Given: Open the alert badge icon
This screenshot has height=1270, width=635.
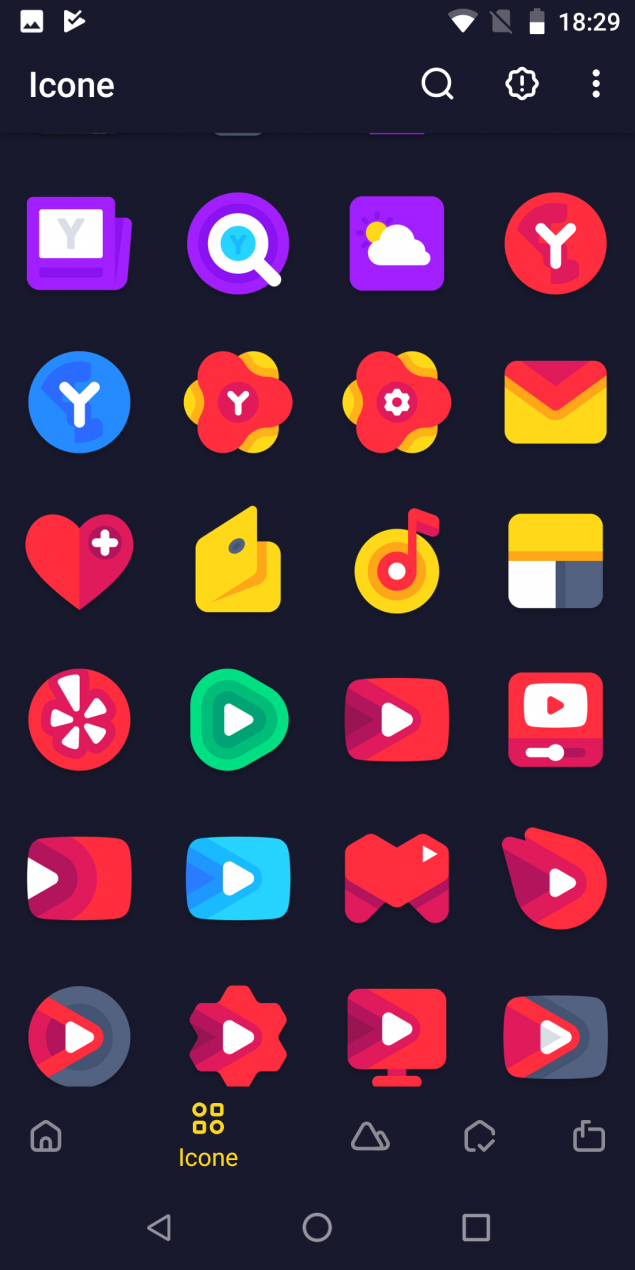Looking at the screenshot, I should [x=521, y=84].
